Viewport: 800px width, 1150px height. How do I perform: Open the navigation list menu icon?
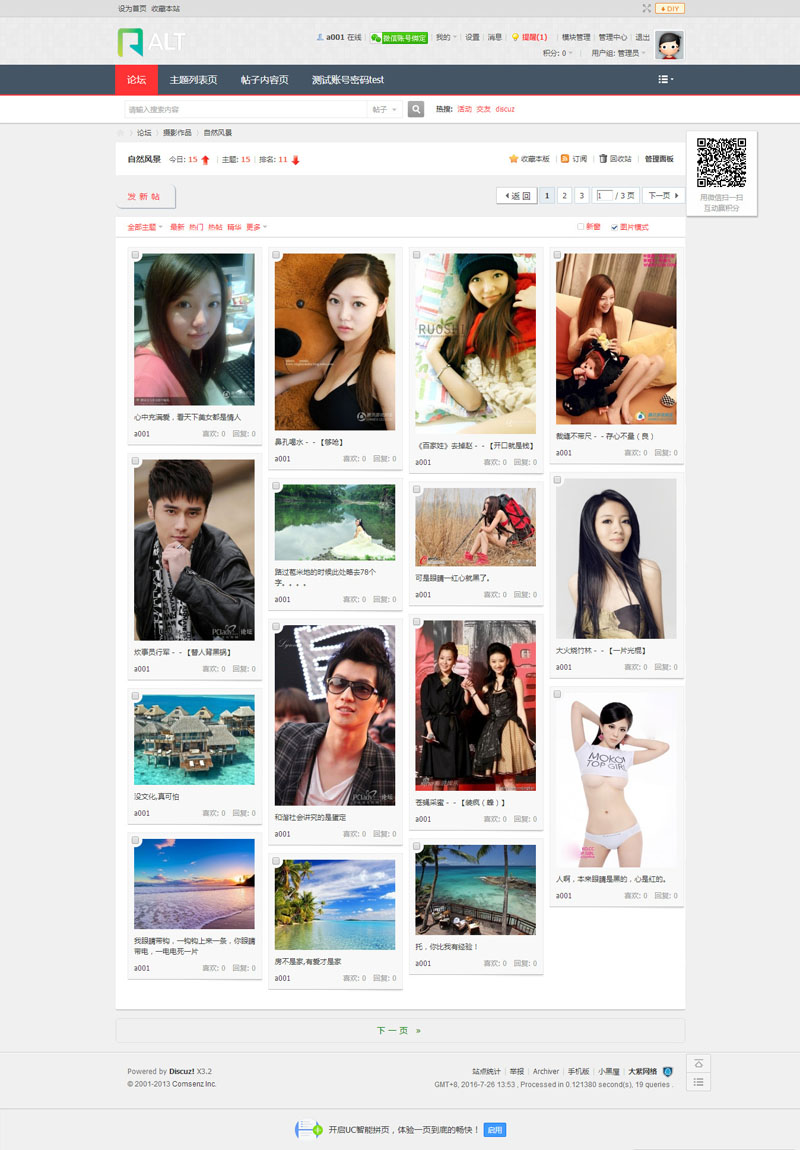point(665,80)
